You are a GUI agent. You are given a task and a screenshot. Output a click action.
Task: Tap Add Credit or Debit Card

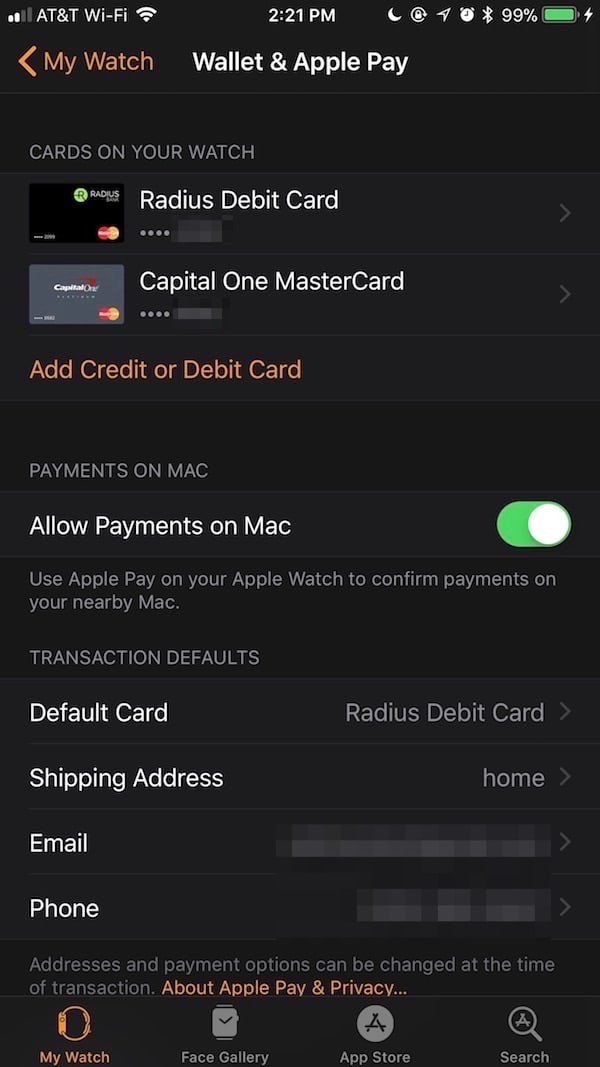[165, 370]
